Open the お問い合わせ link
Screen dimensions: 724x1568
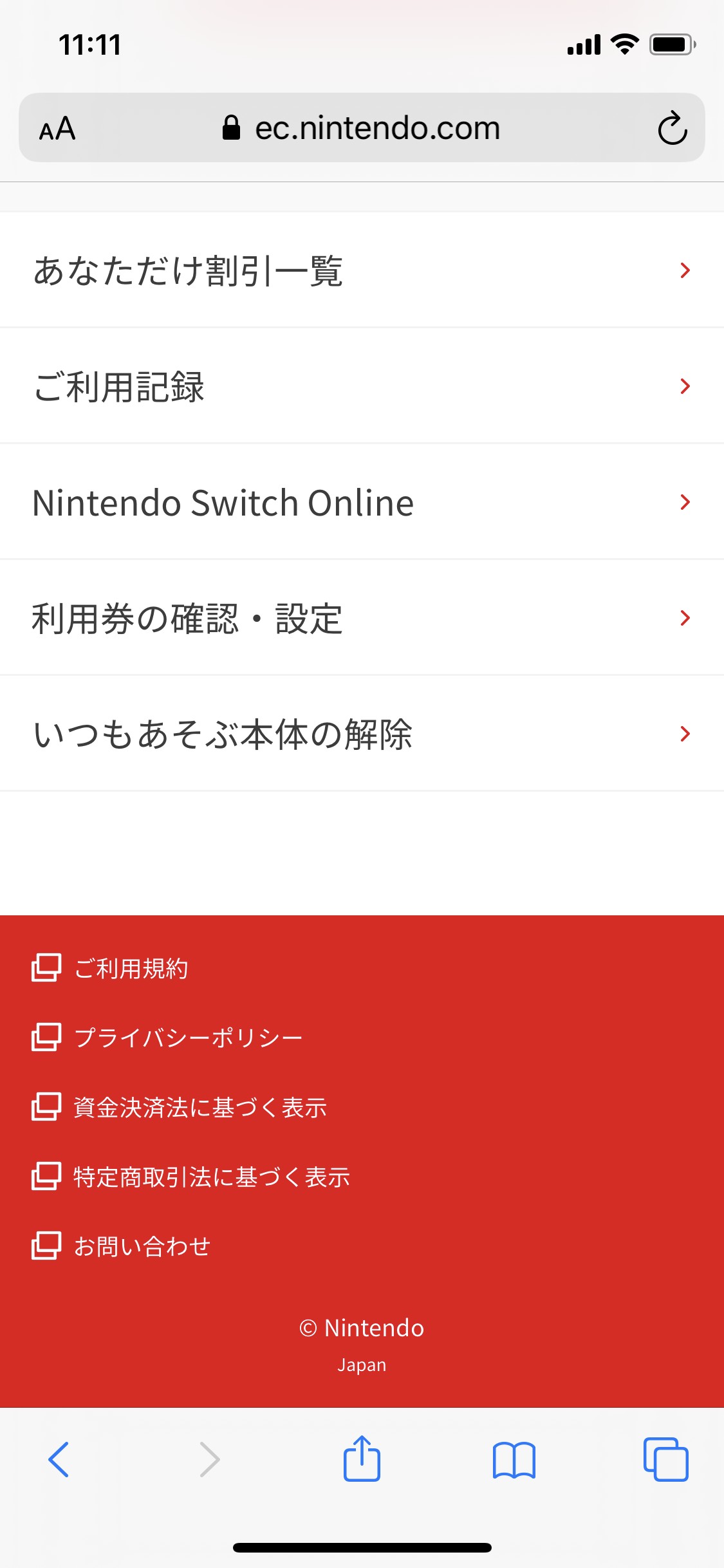(x=142, y=1246)
